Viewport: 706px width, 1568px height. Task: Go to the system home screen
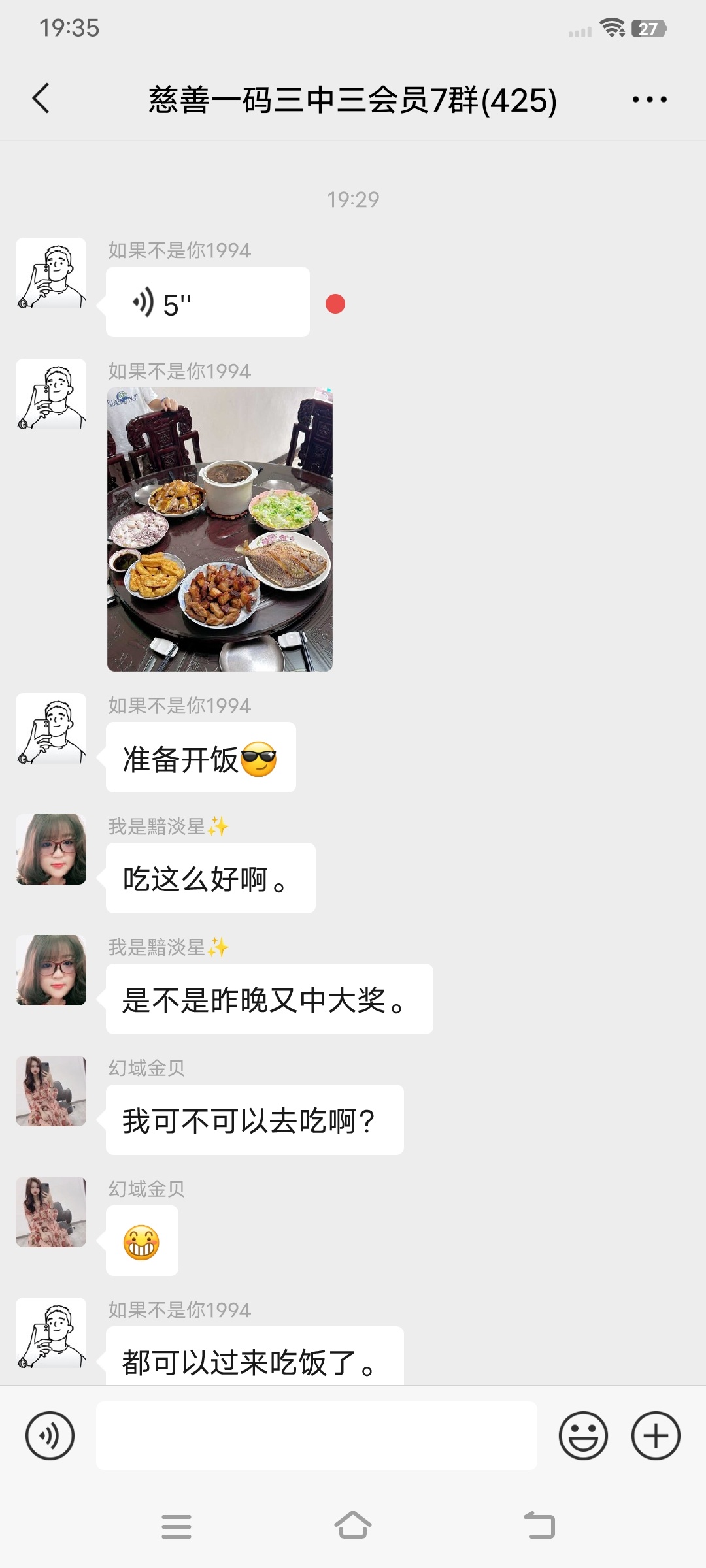(353, 1526)
